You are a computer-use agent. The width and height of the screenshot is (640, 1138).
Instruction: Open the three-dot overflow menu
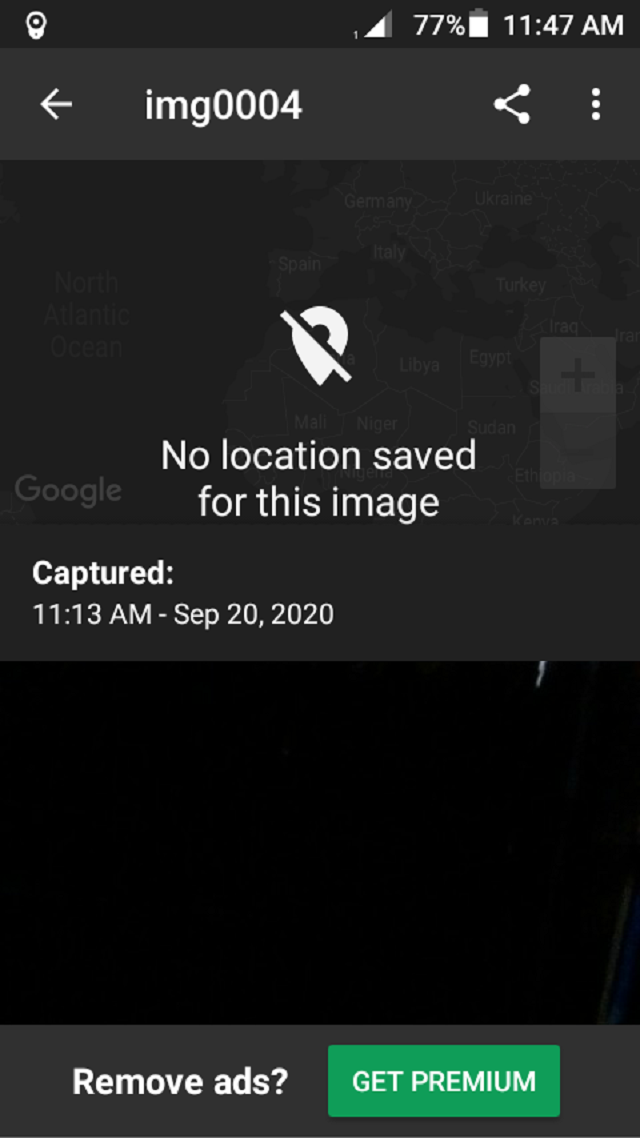596,104
